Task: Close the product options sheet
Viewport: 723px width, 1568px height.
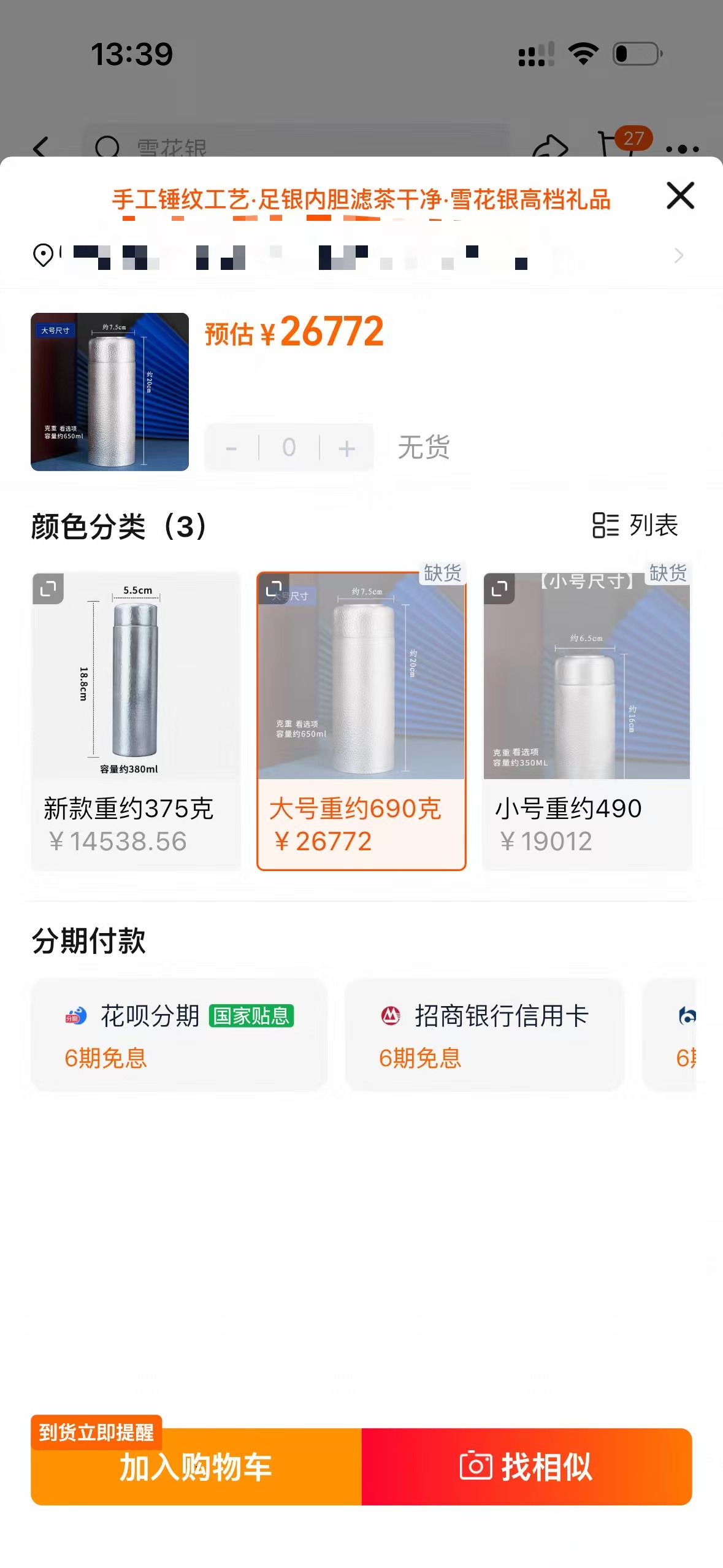Action: click(x=680, y=196)
